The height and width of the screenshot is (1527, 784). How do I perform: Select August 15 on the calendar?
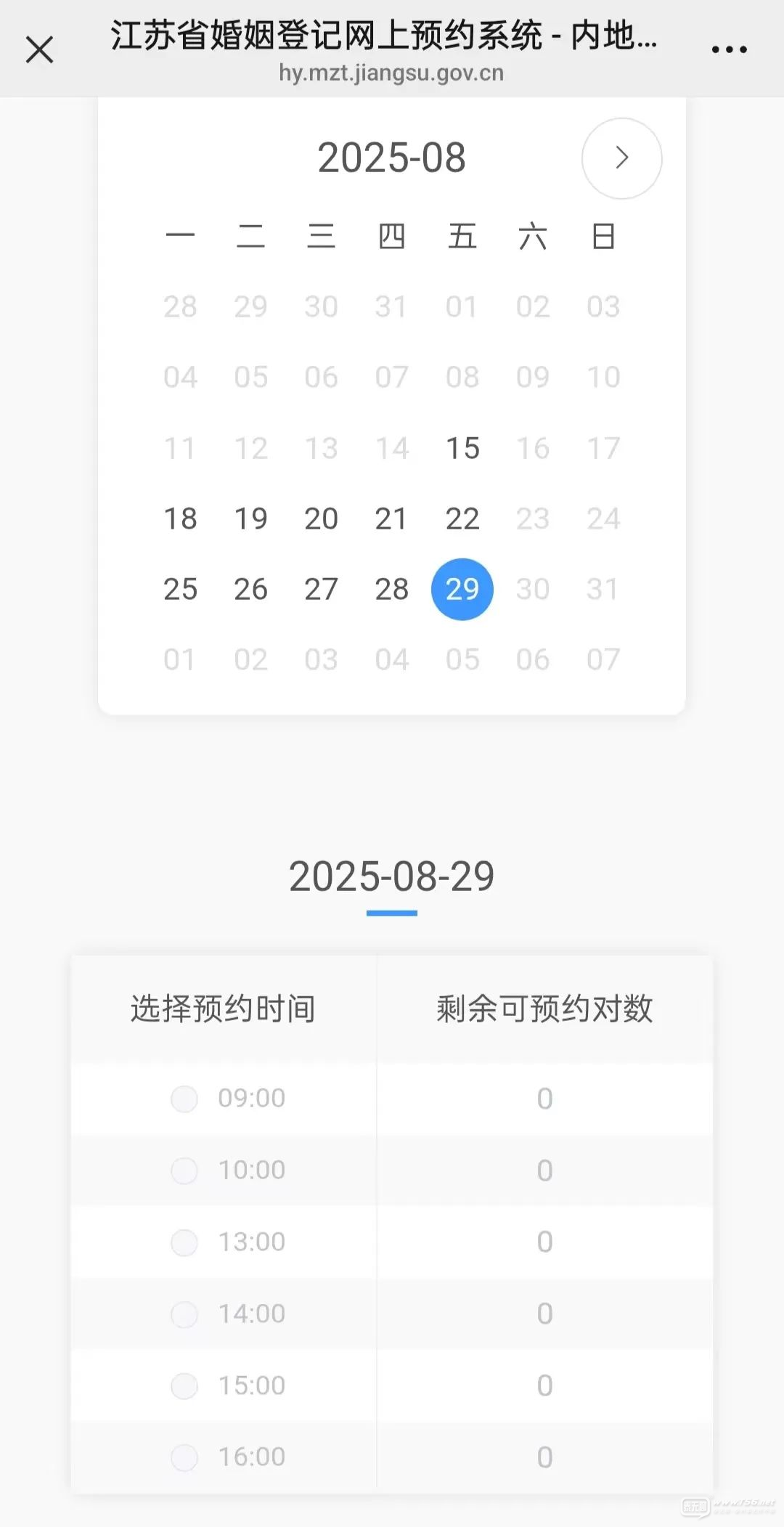pos(462,448)
